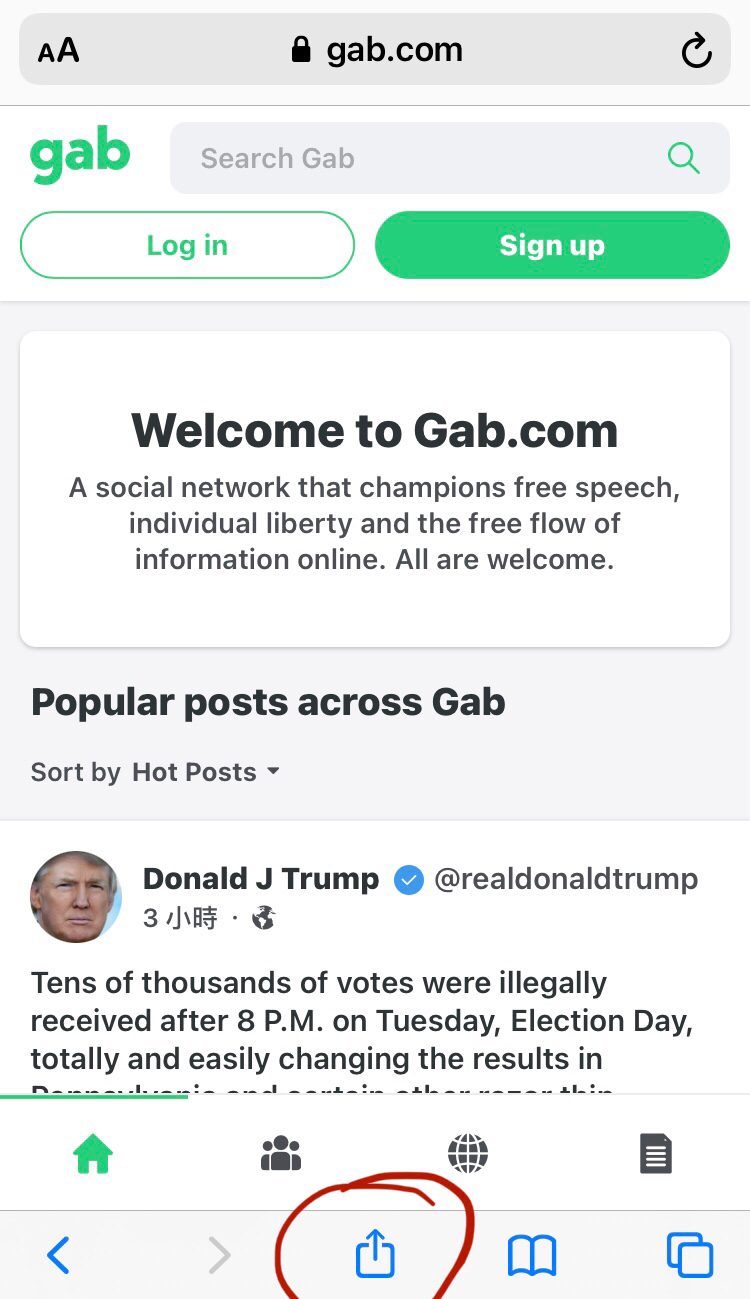Open the Explore globe icon
The width and height of the screenshot is (750, 1299).
[x=468, y=1153]
